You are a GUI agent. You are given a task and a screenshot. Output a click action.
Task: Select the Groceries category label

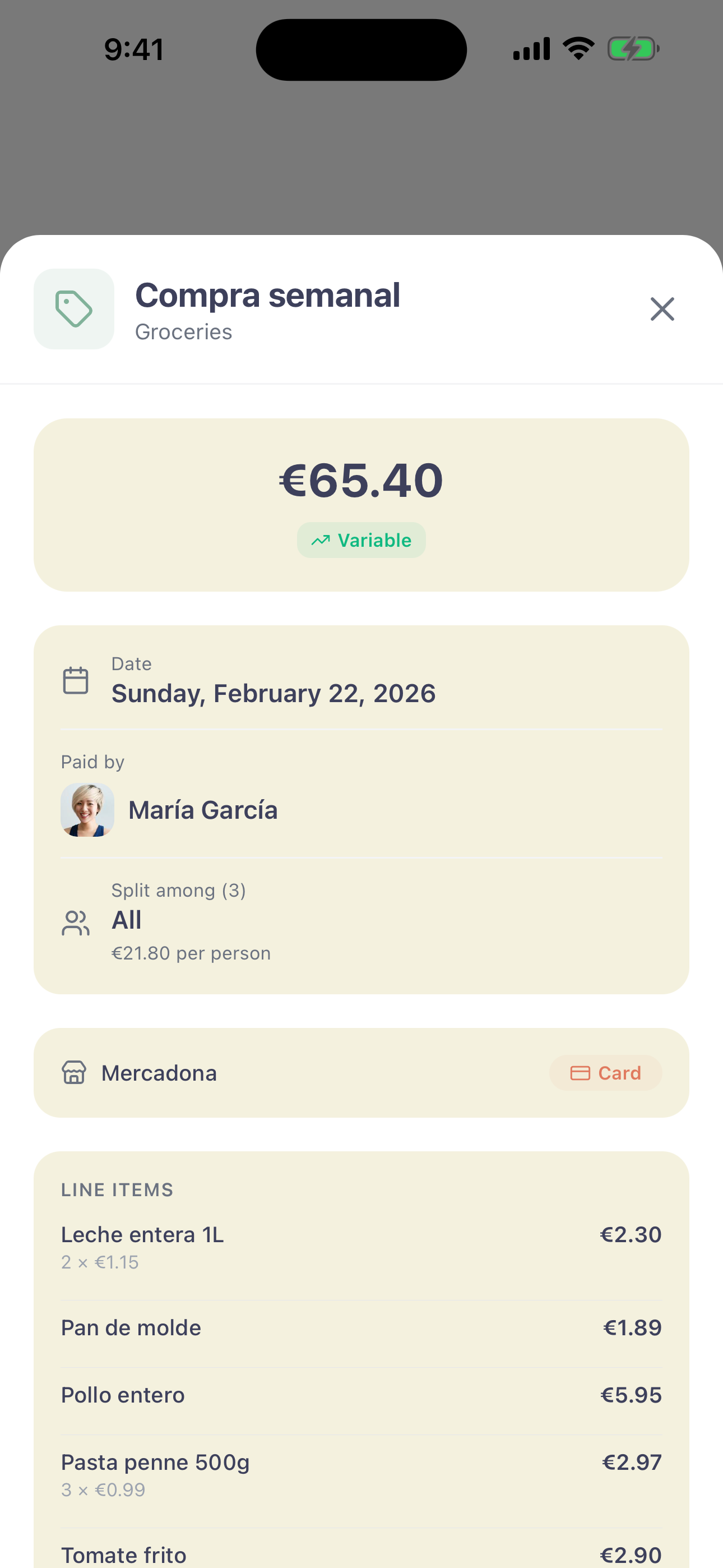[183, 333]
